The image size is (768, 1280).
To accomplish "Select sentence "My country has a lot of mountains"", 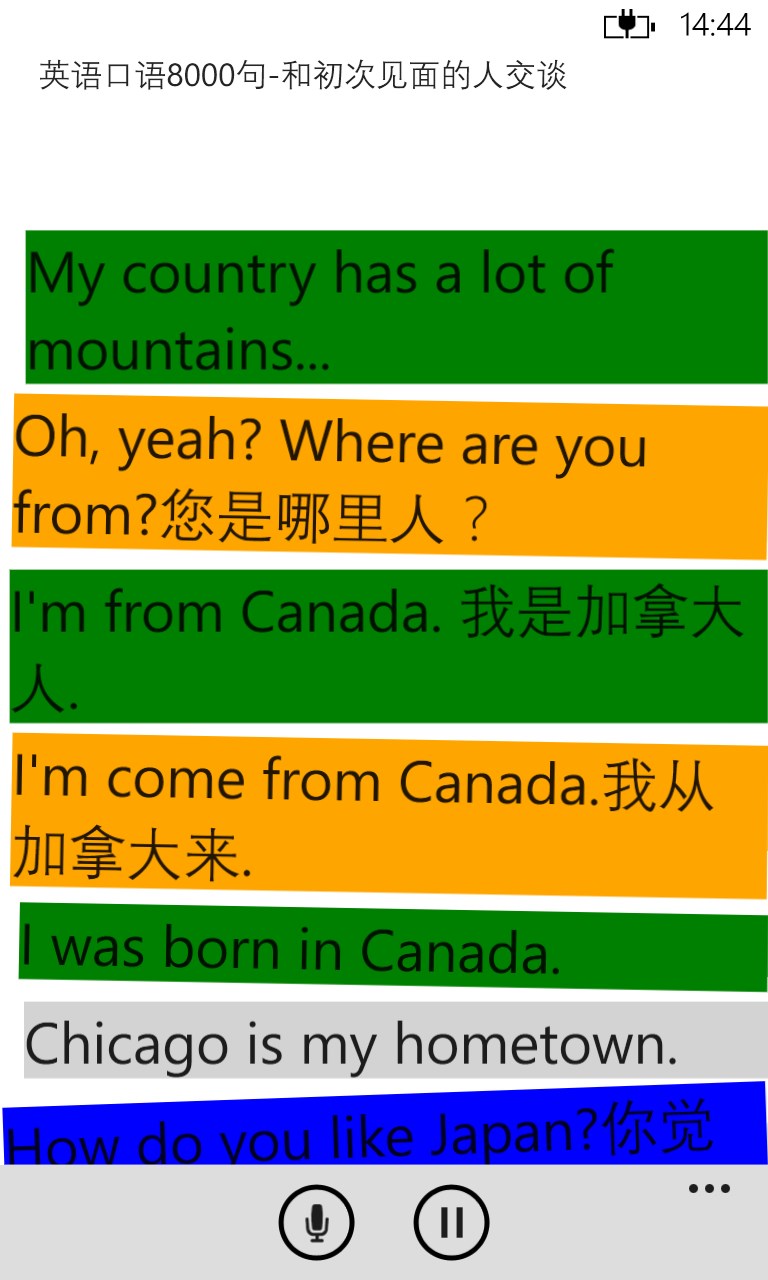I will pos(395,308).
